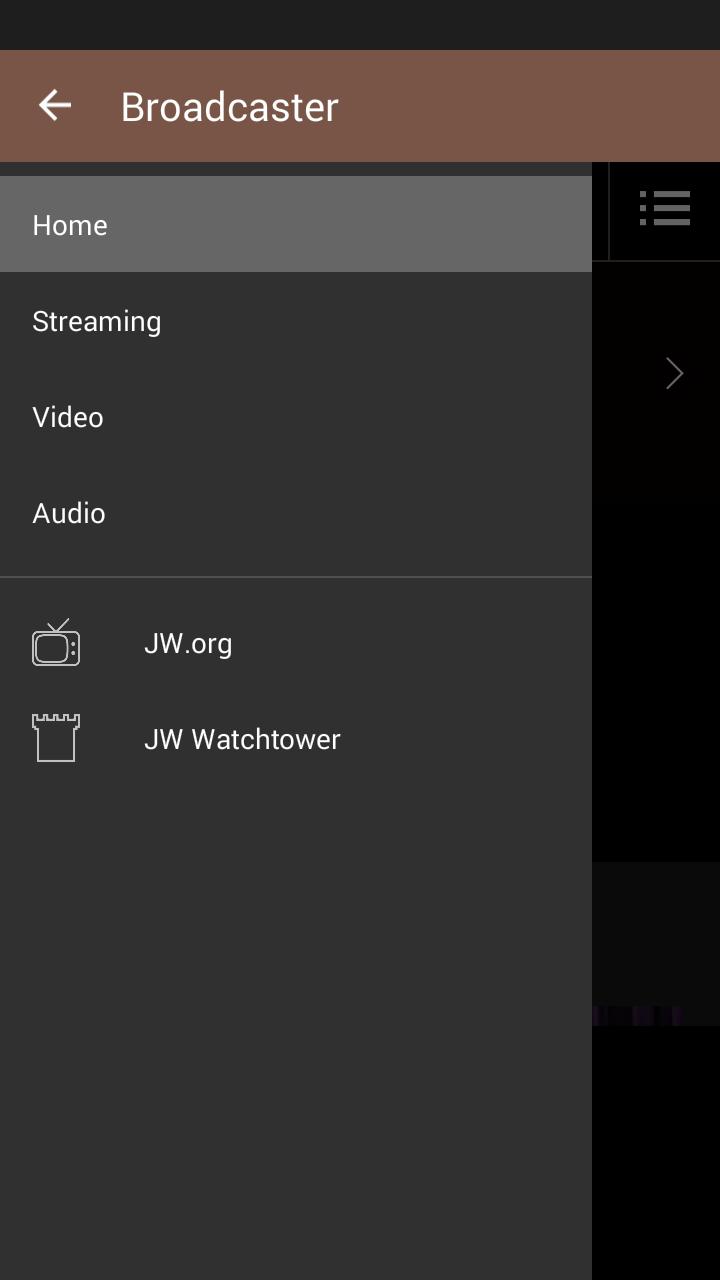
Task: Open the JW.org link
Action: [x=188, y=643]
